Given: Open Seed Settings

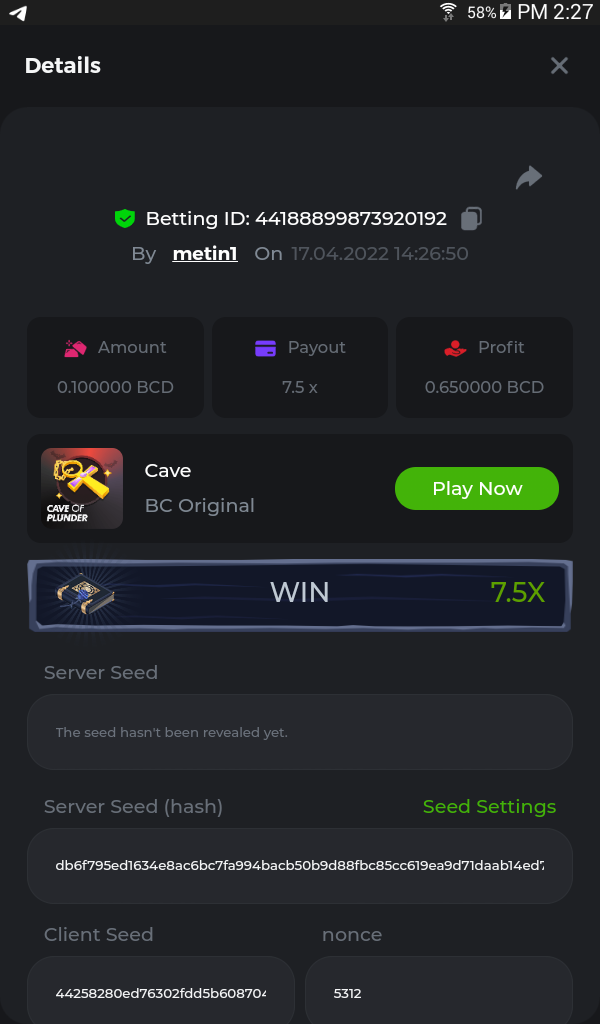Looking at the screenshot, I should click(489, 806).
